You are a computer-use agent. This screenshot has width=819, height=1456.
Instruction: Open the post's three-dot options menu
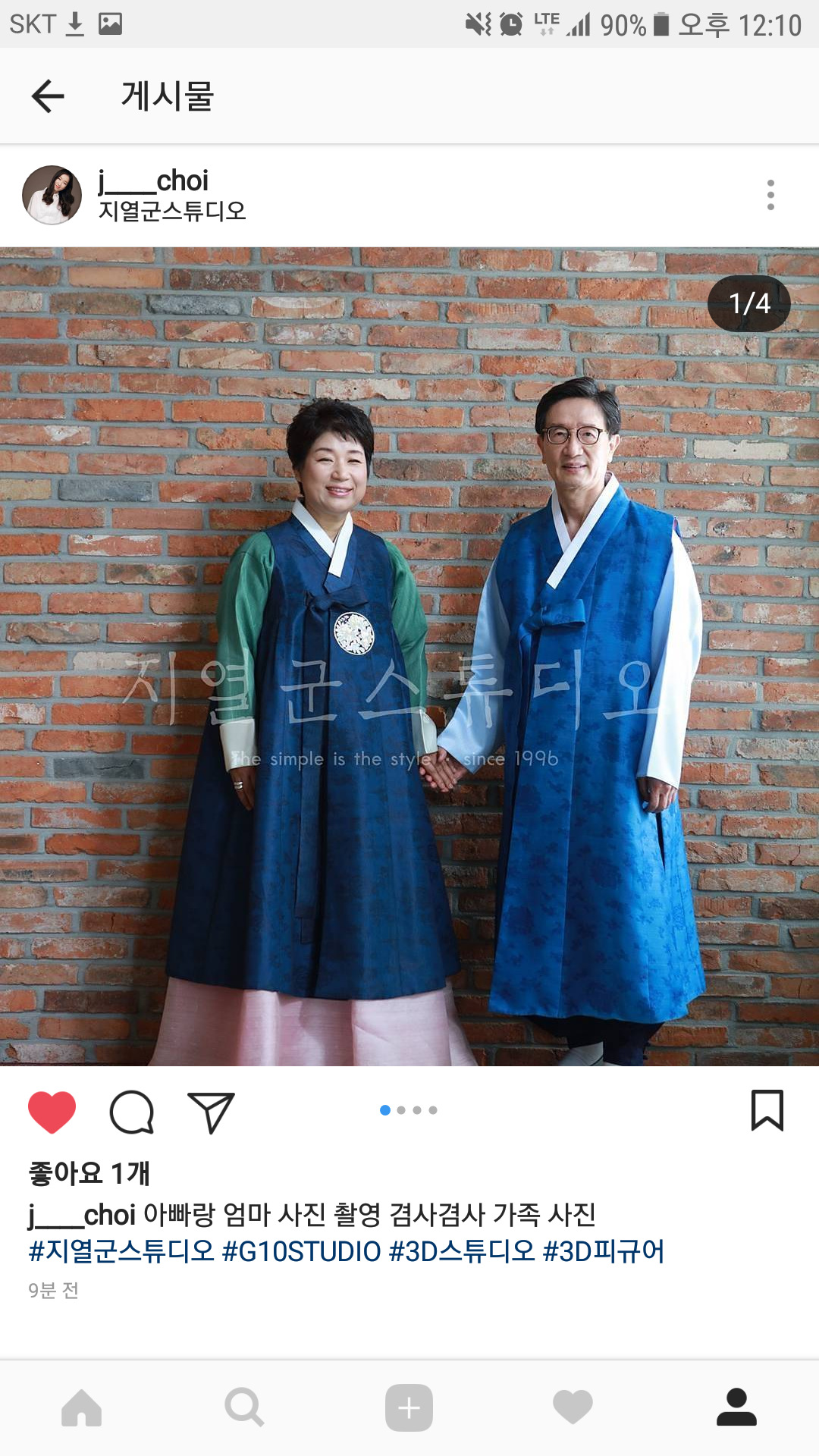[x=770, y=195]
